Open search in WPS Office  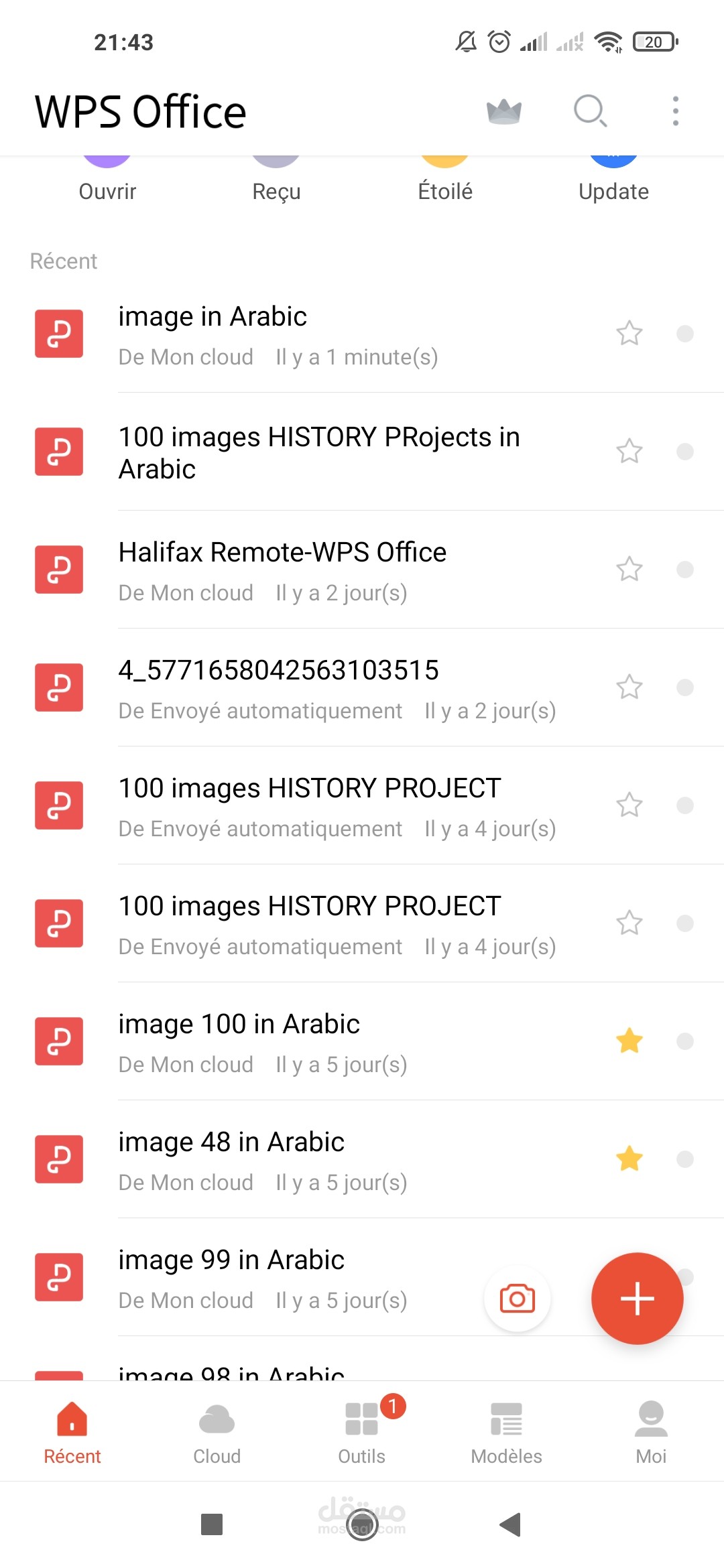pyautogui.click(x=591, y=111)
